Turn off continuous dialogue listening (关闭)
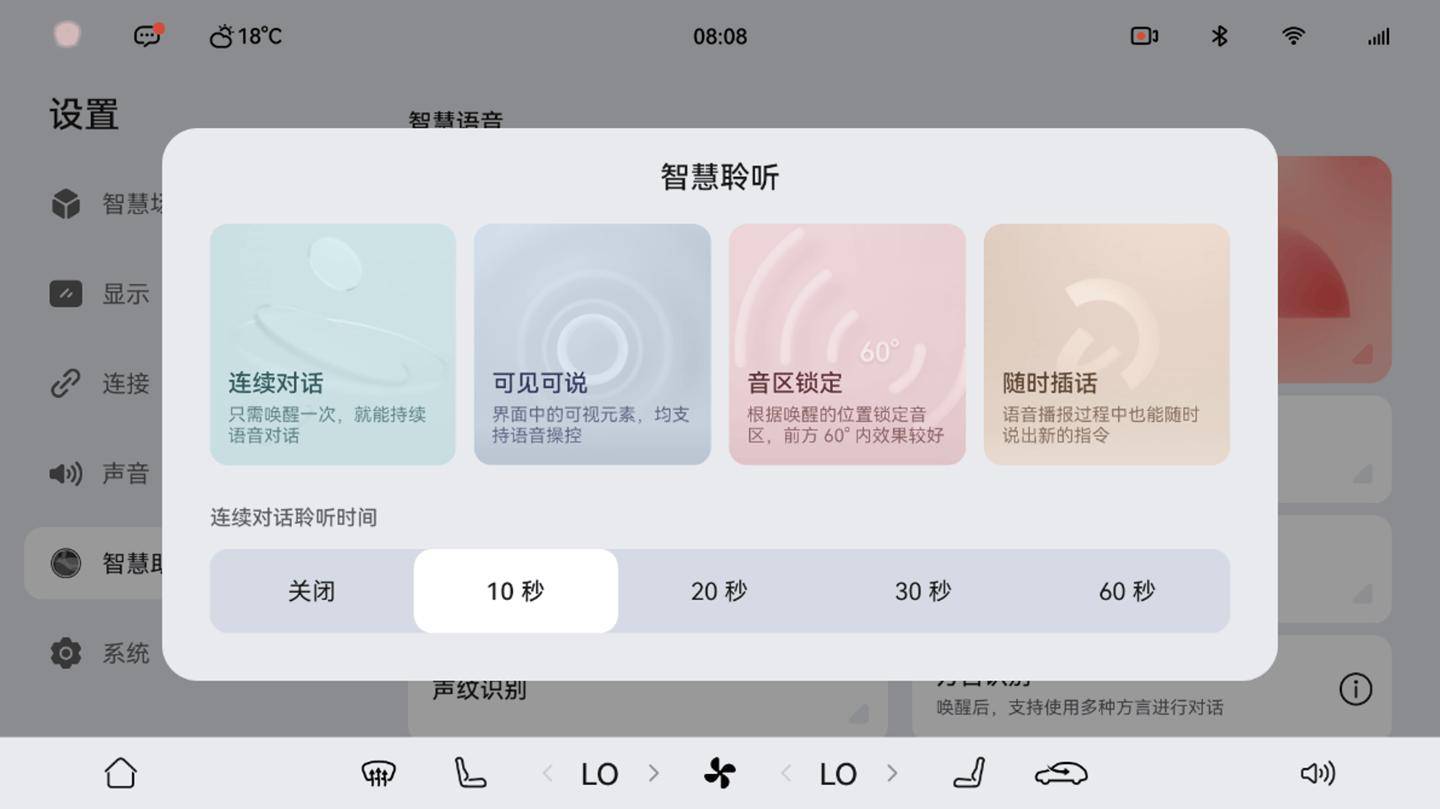Viewport: 1440px width, 809px height. tap(311, 591)
